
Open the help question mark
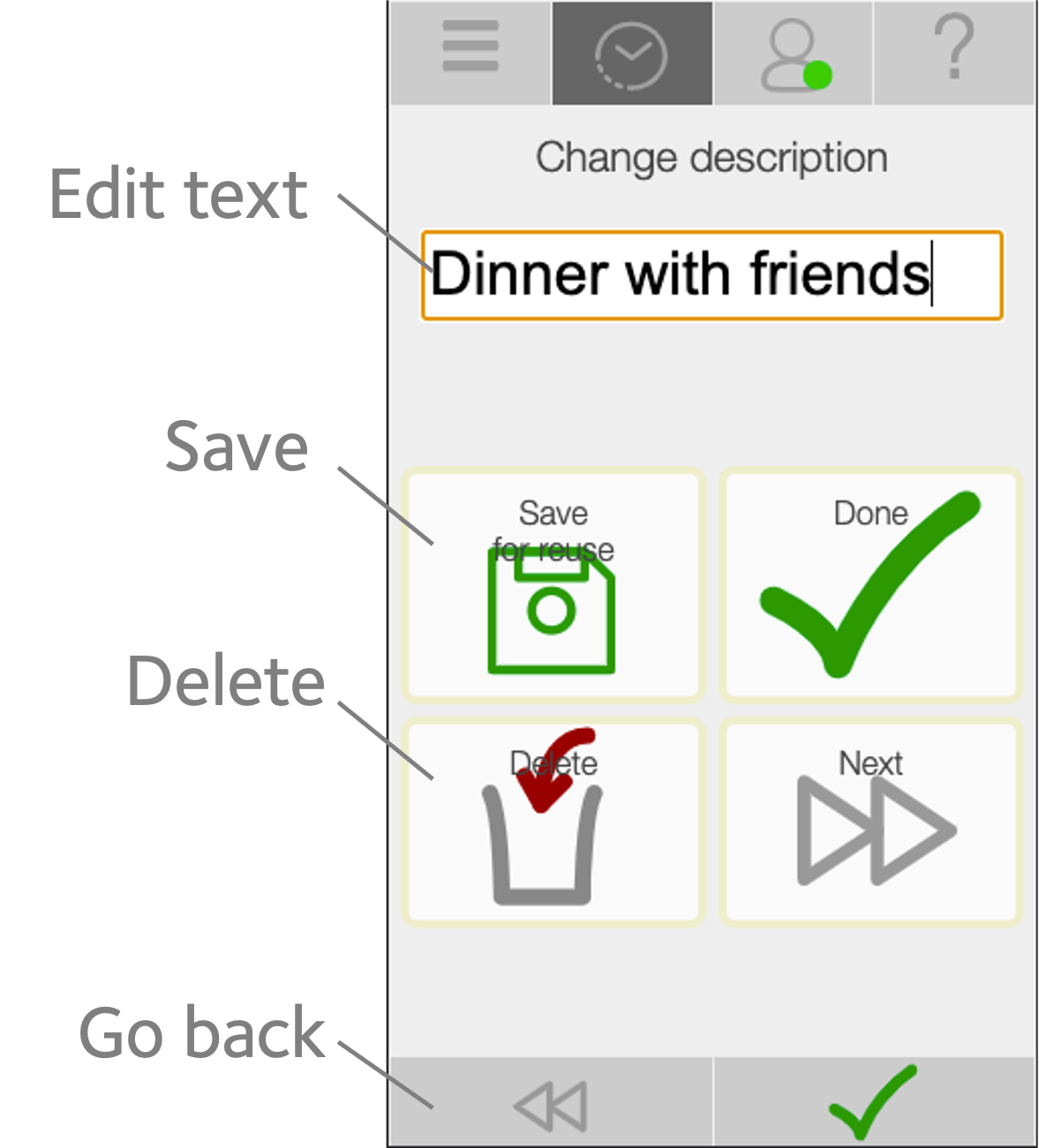[953, 53]
